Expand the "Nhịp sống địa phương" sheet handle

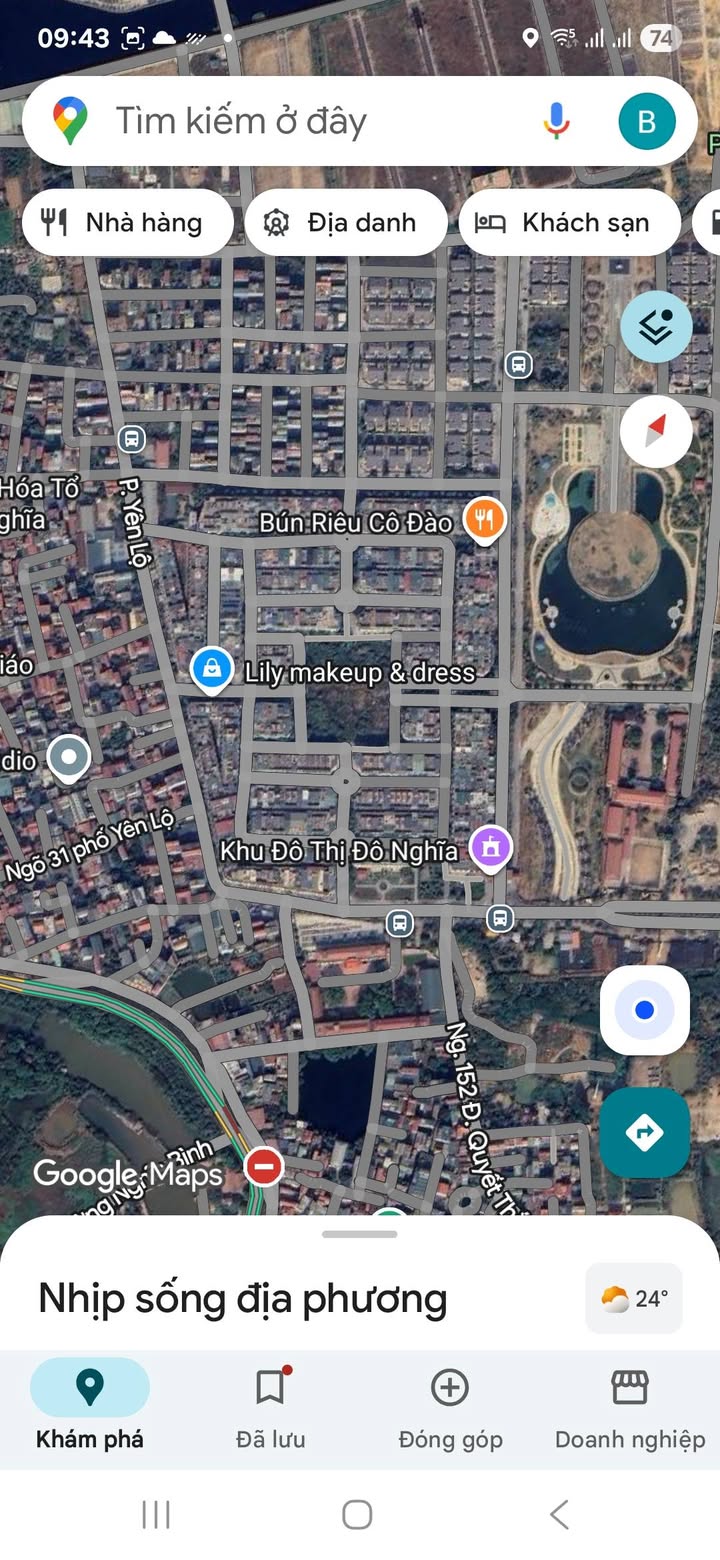(360, 1234)
